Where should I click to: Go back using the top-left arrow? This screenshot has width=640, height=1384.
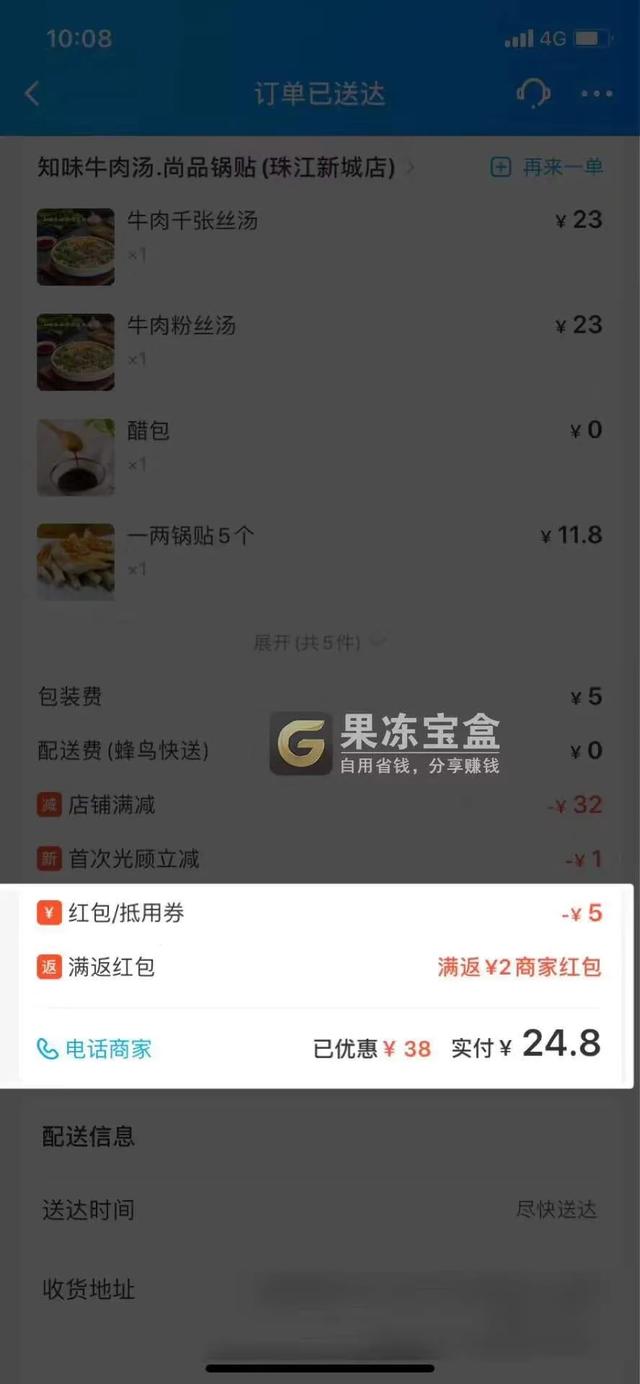[x=32, y=94]
